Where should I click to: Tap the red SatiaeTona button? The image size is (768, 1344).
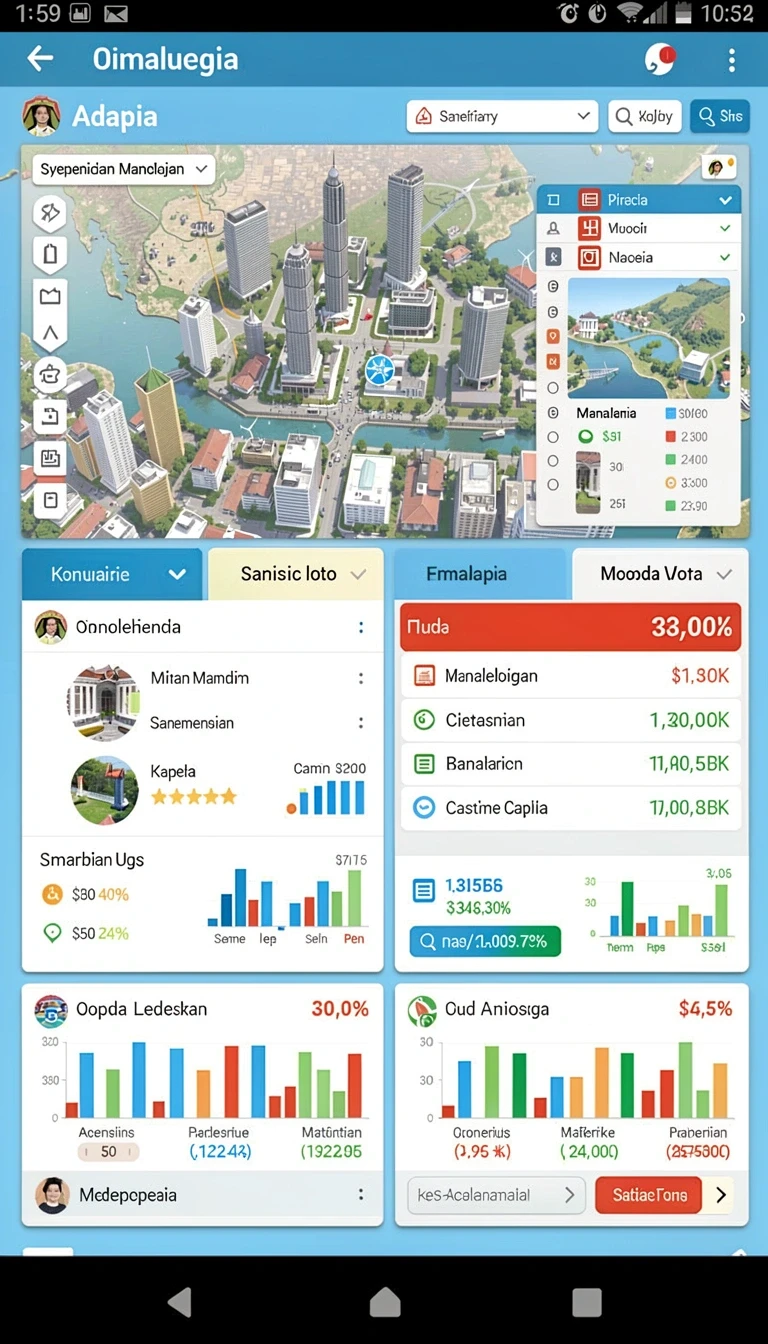(x=651, y=1194)
